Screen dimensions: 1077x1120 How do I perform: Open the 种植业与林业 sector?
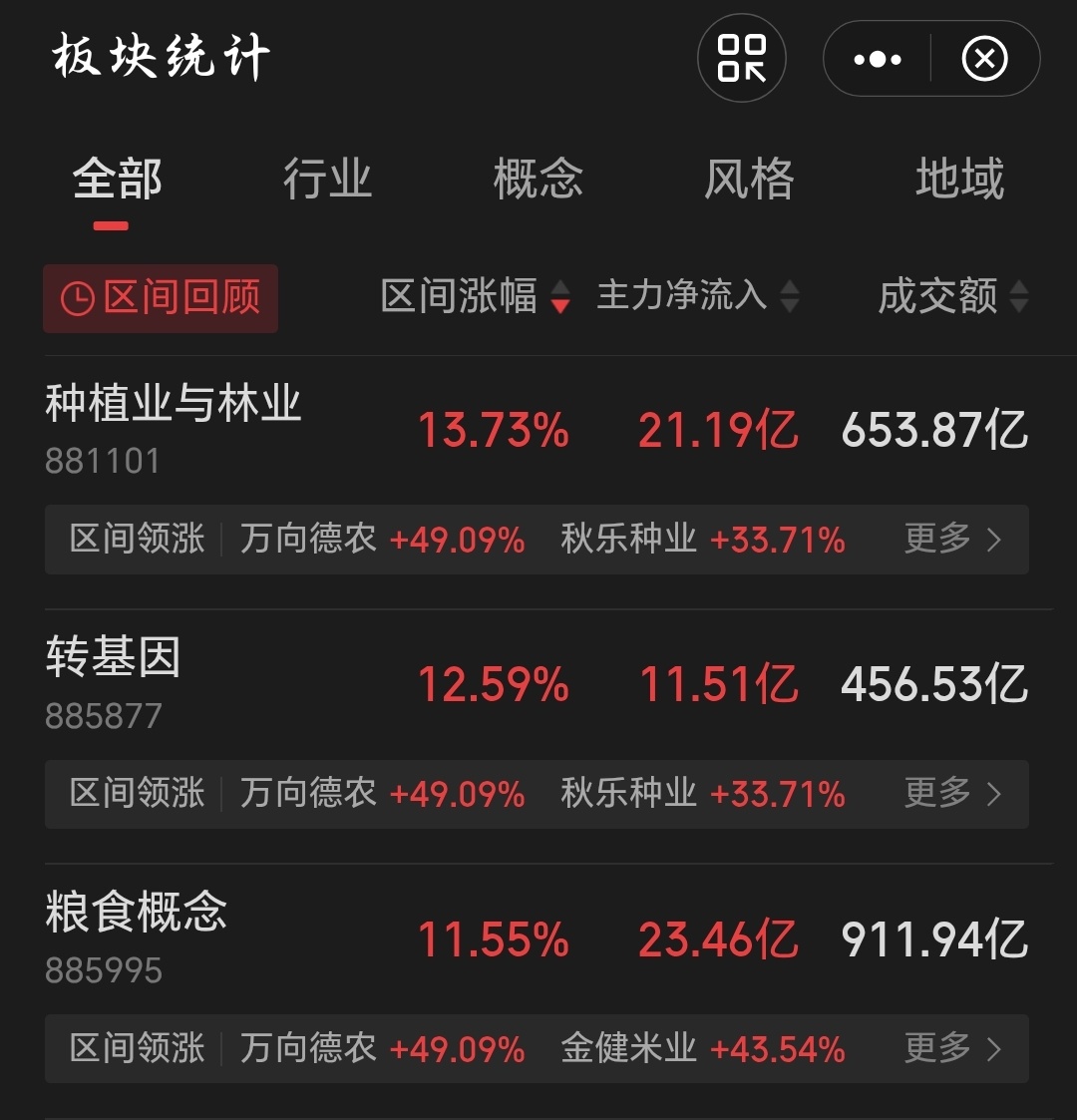point(537,429)
